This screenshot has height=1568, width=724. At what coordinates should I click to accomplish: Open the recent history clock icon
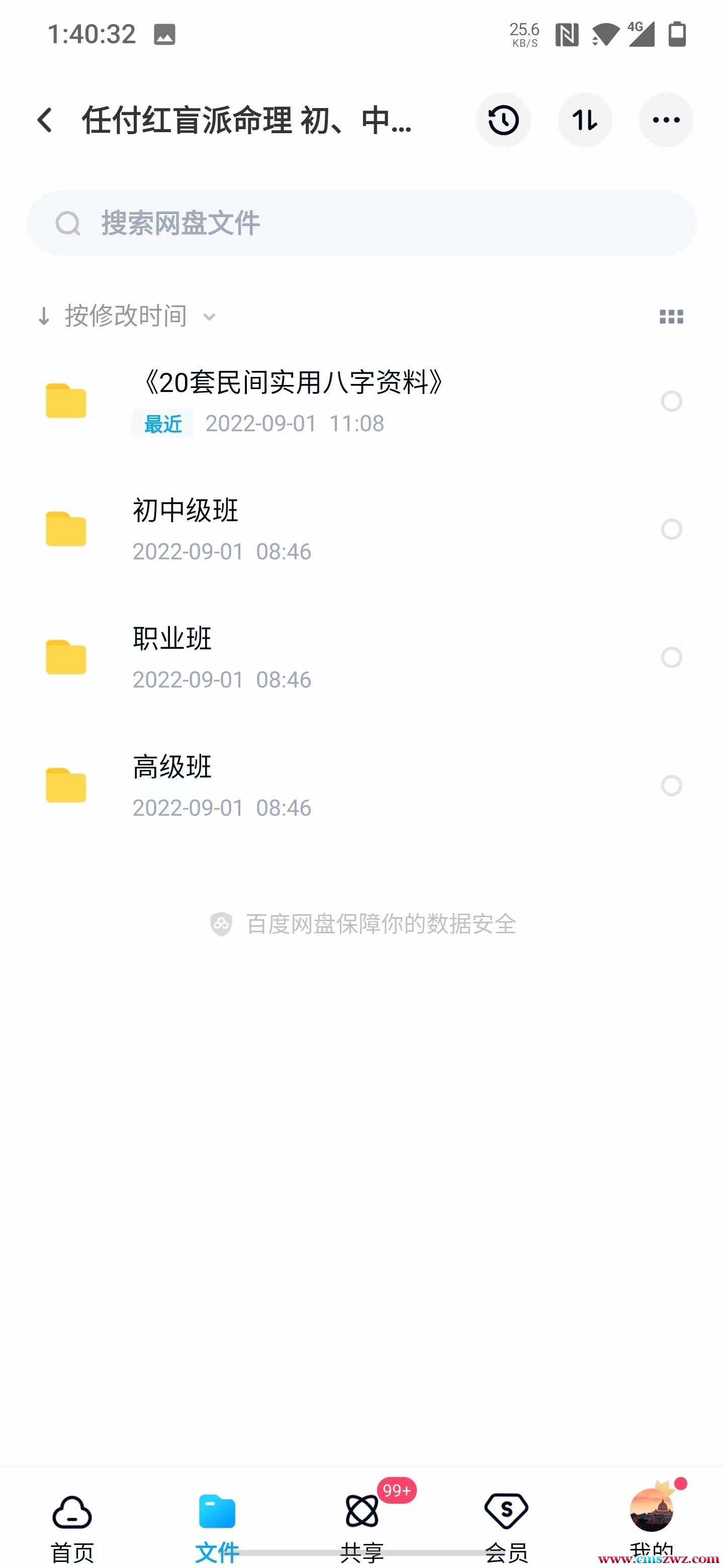tap(503, 120)
